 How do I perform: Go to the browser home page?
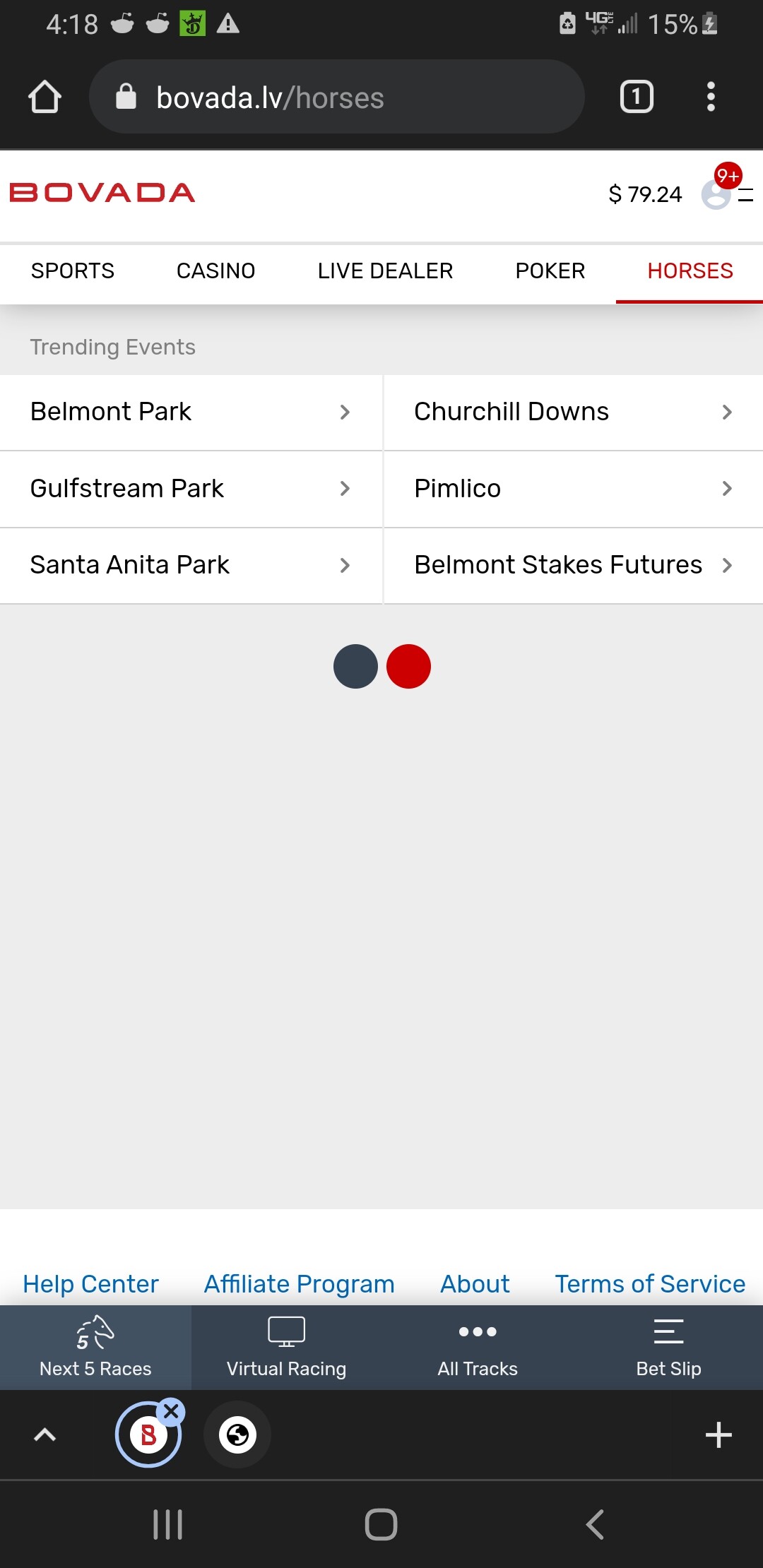pyautogui.click(x=45, y=97)
